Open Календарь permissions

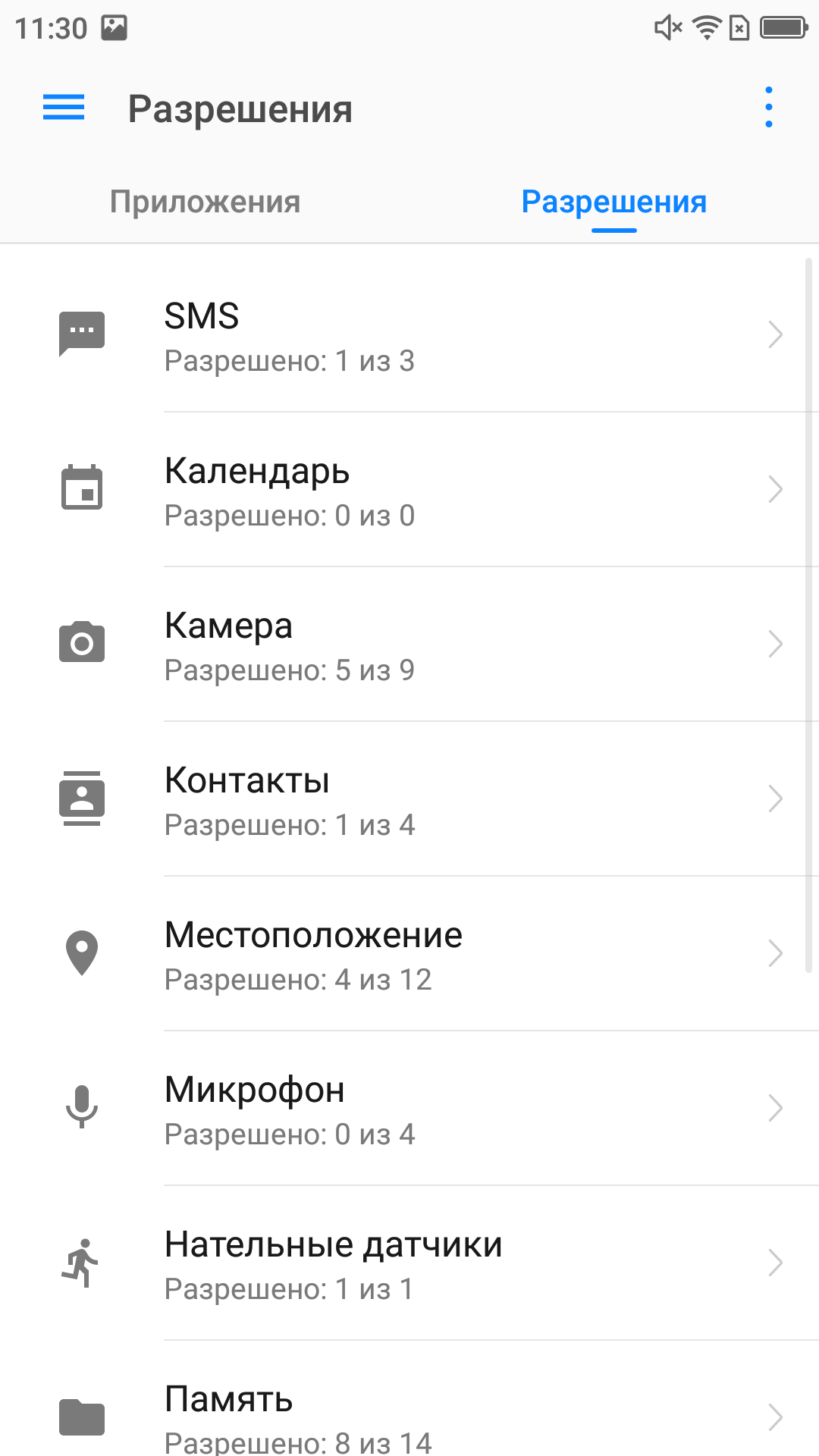(409, 490)
